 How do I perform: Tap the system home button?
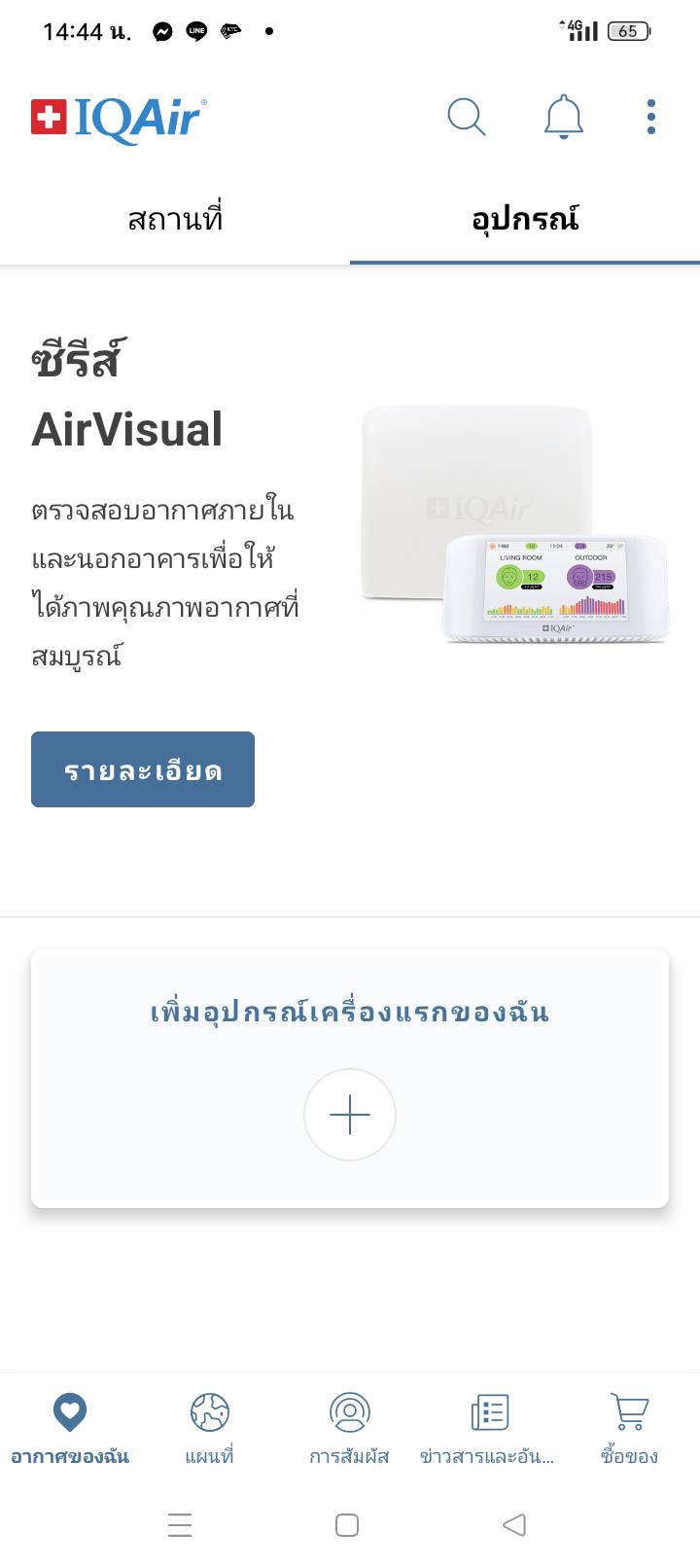347,1524
